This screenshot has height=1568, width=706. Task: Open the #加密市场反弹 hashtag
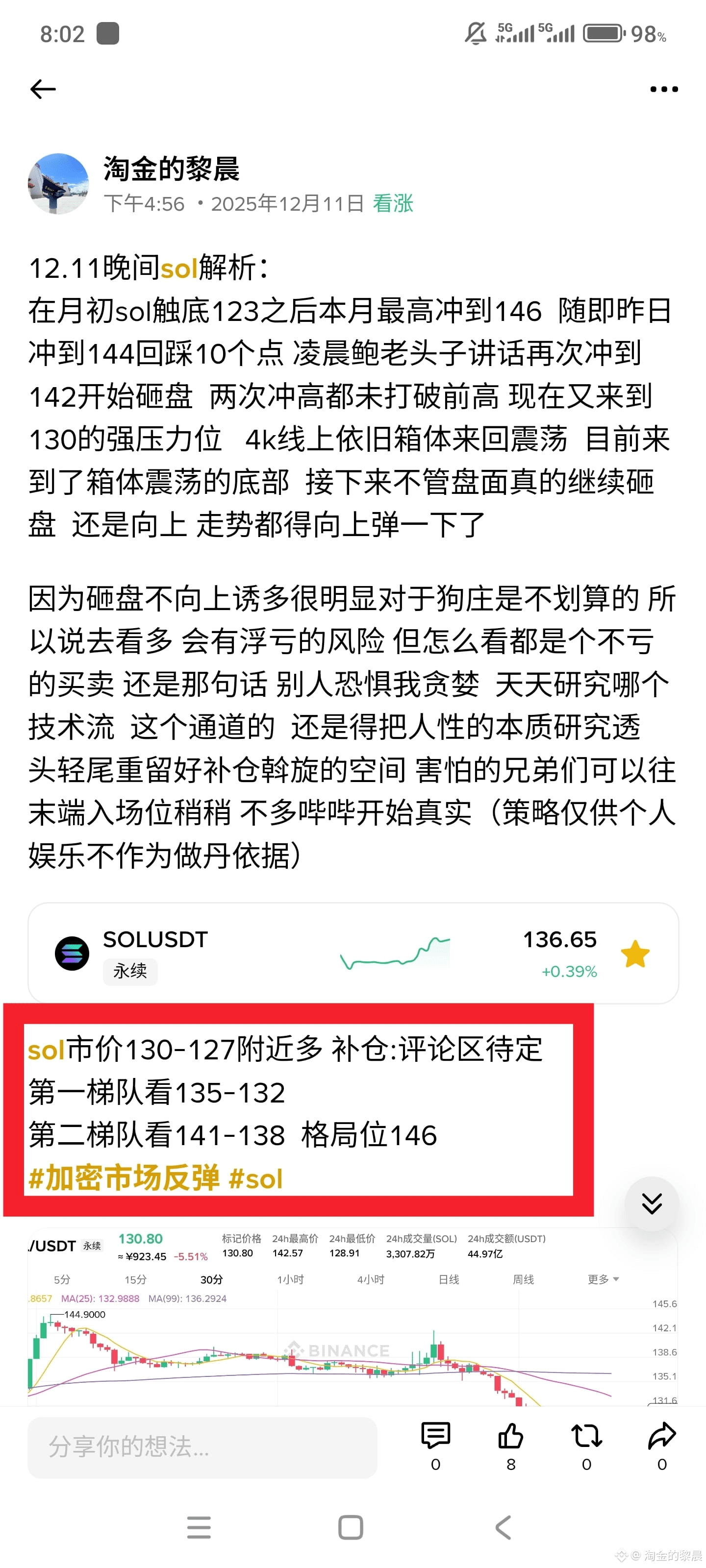(x=124, y=1178)
